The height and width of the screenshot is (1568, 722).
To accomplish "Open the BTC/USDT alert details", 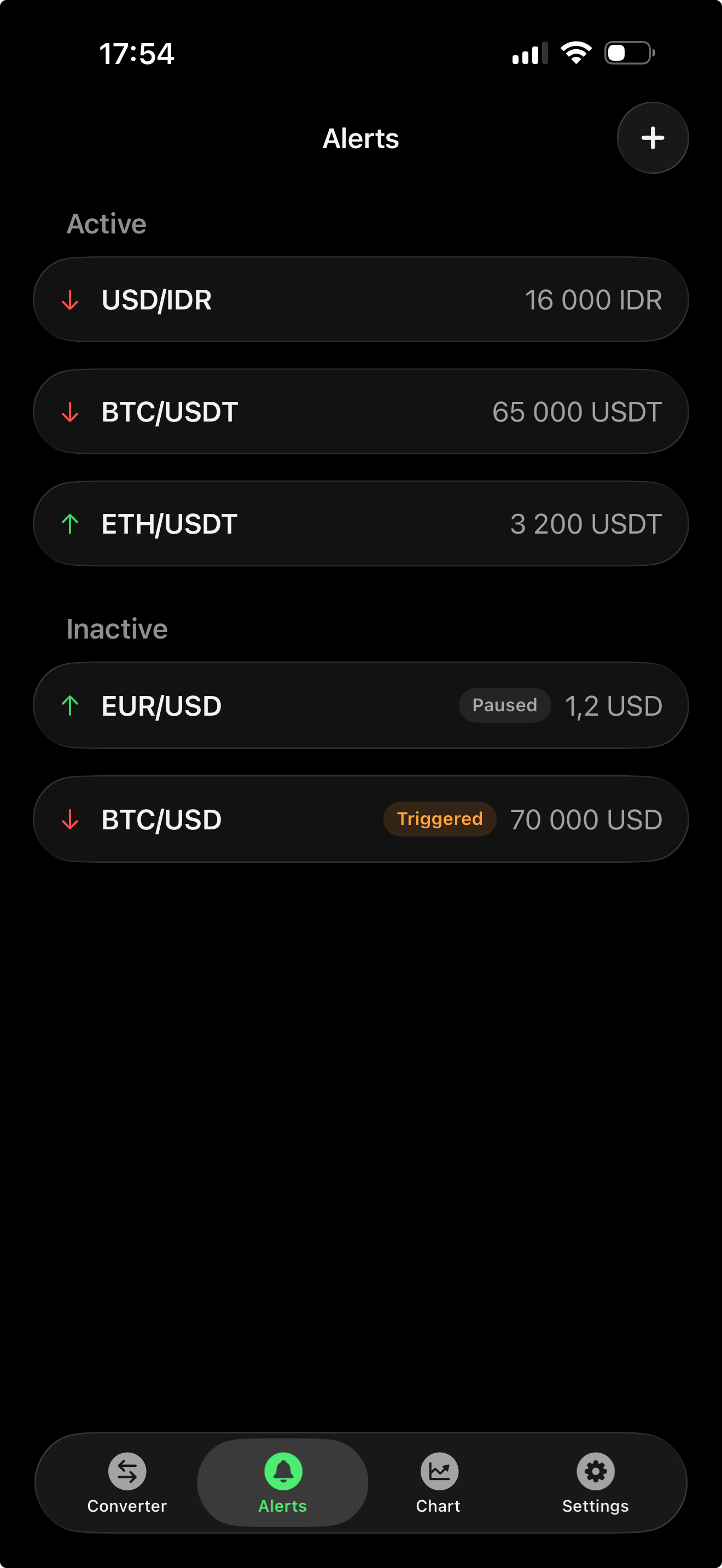I will click(361, 411).
